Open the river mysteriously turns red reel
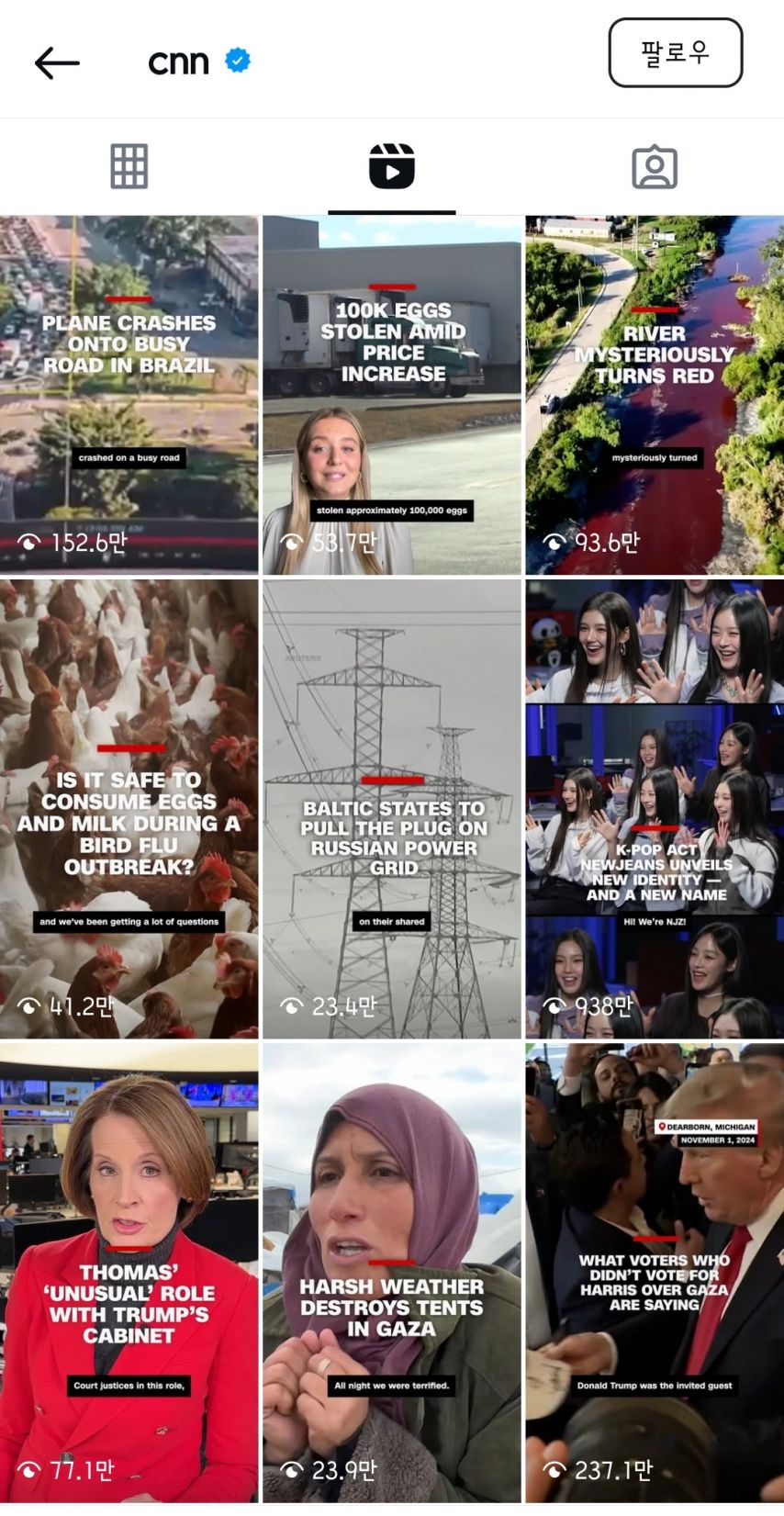784x1516 pixels. tap(655, 395)
